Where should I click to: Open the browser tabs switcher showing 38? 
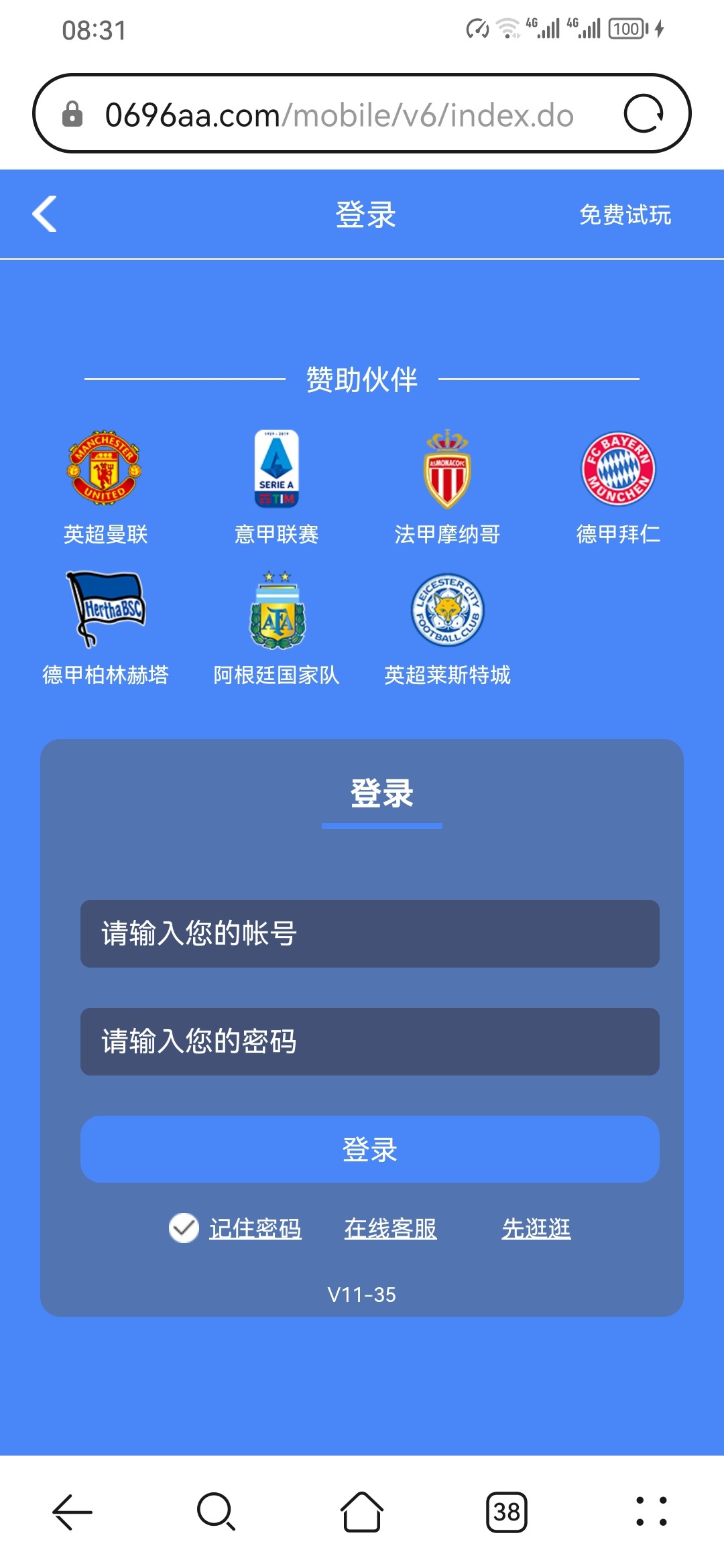[x=507, y=1512]
